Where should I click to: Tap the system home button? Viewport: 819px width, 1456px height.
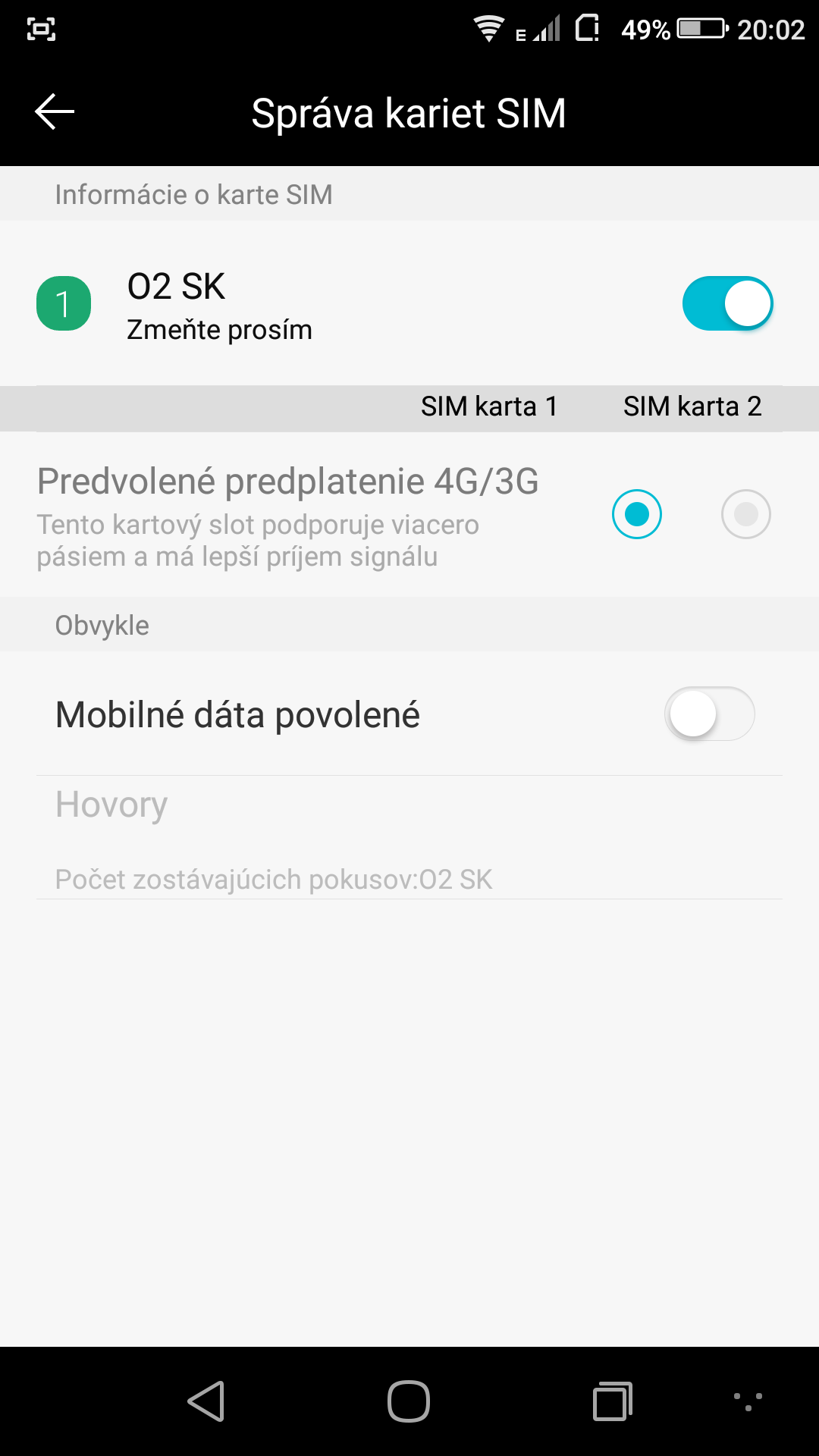pyautogui.click(x=409, y=1401)
